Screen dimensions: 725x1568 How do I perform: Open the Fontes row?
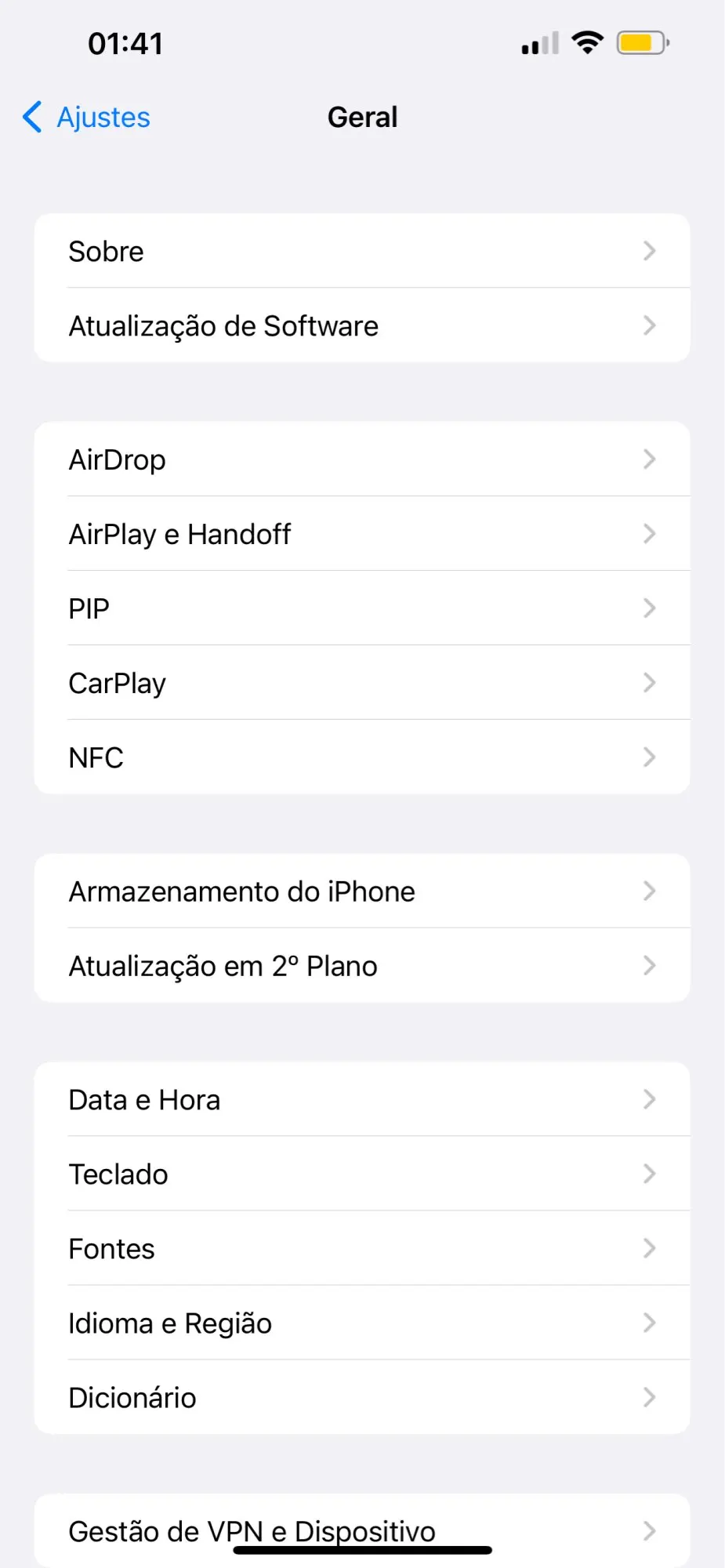(361, 1249)
